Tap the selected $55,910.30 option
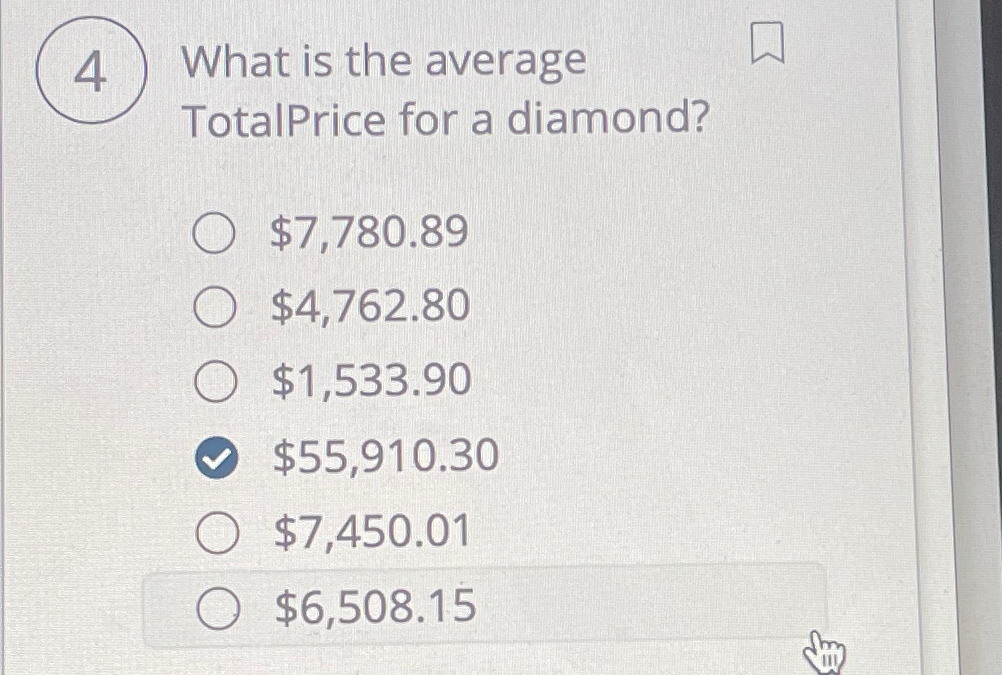This screenshot has height=675, width=1002. click(213, 458)
